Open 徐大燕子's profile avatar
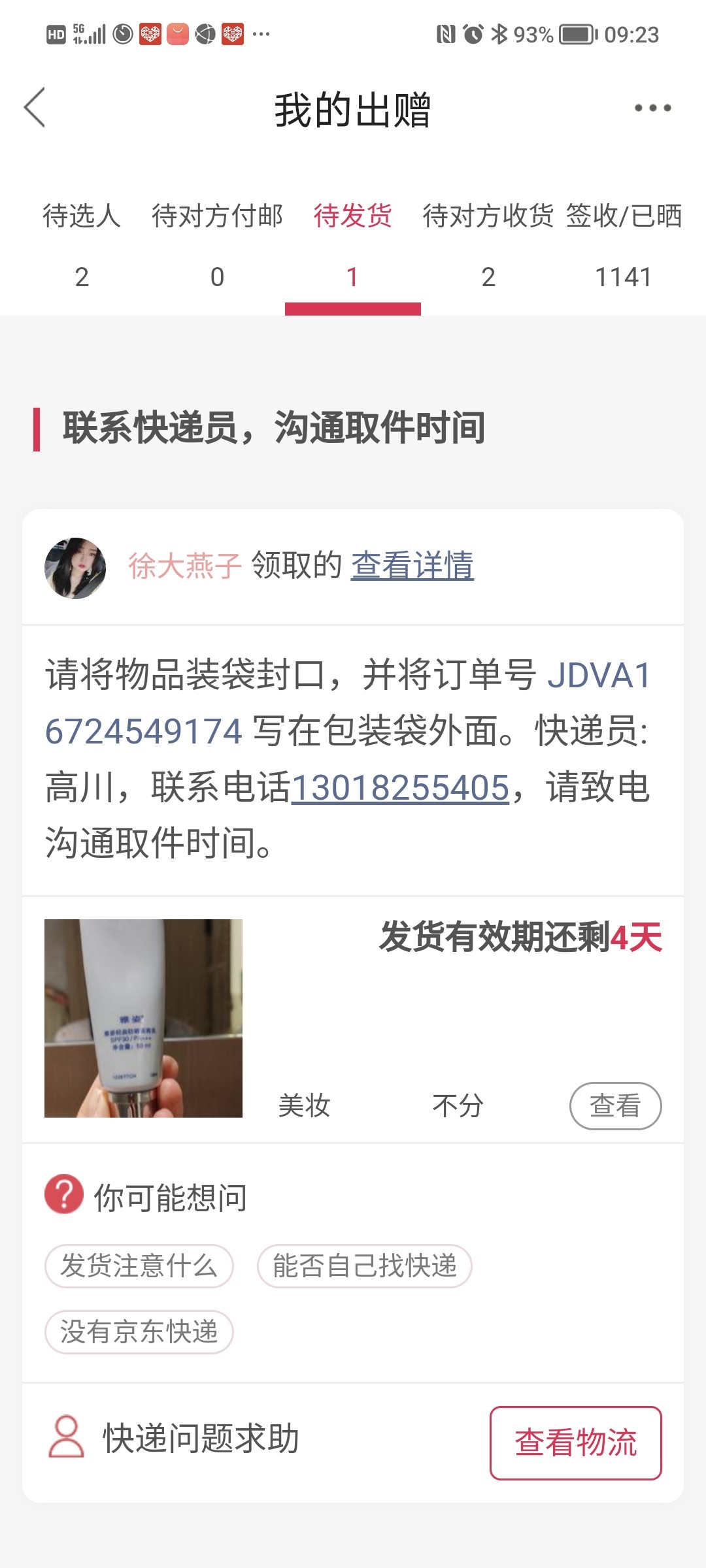Viewport: 706px width, 1568px height. [x=75, y=568]
